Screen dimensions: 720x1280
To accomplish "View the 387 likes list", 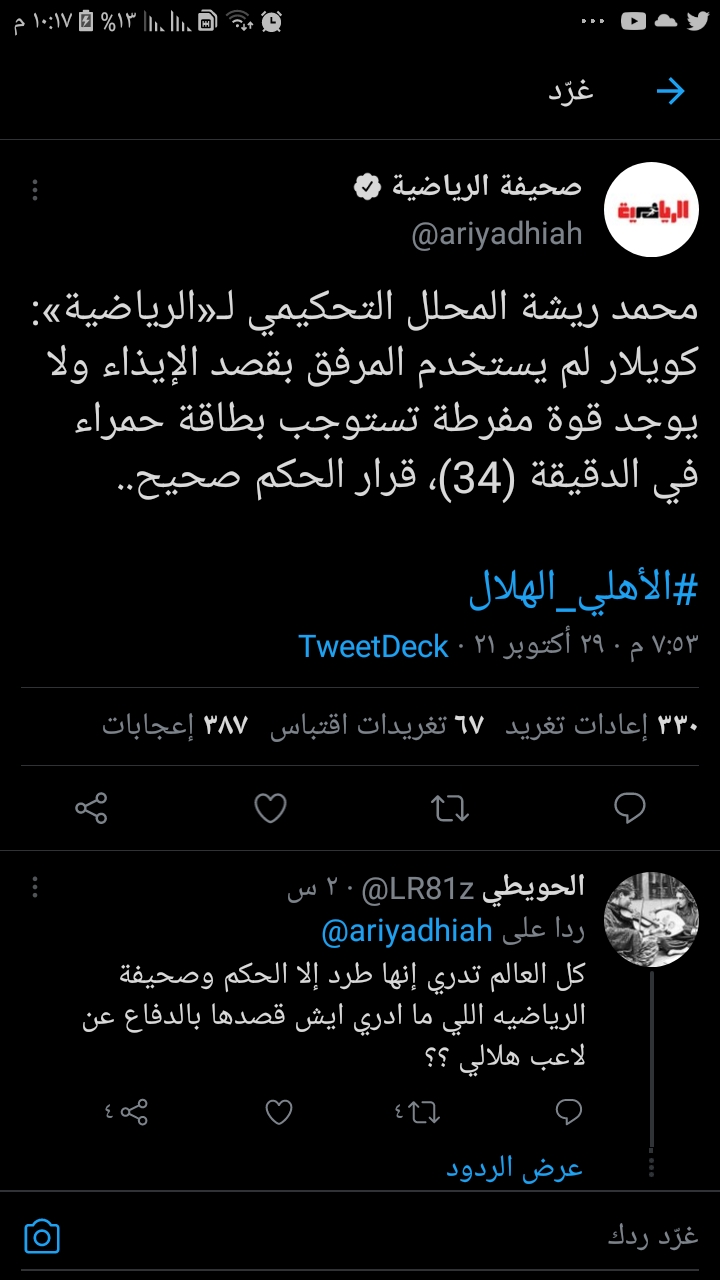I will (x=175, y=725).
